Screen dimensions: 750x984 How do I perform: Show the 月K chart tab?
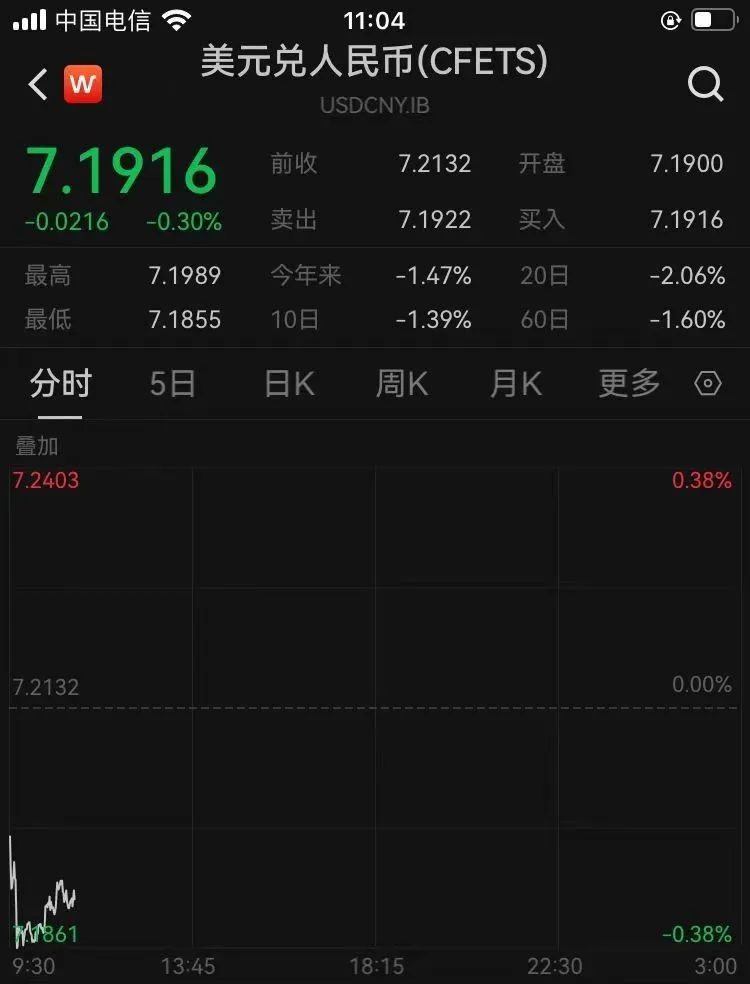[x=516, y=384]
